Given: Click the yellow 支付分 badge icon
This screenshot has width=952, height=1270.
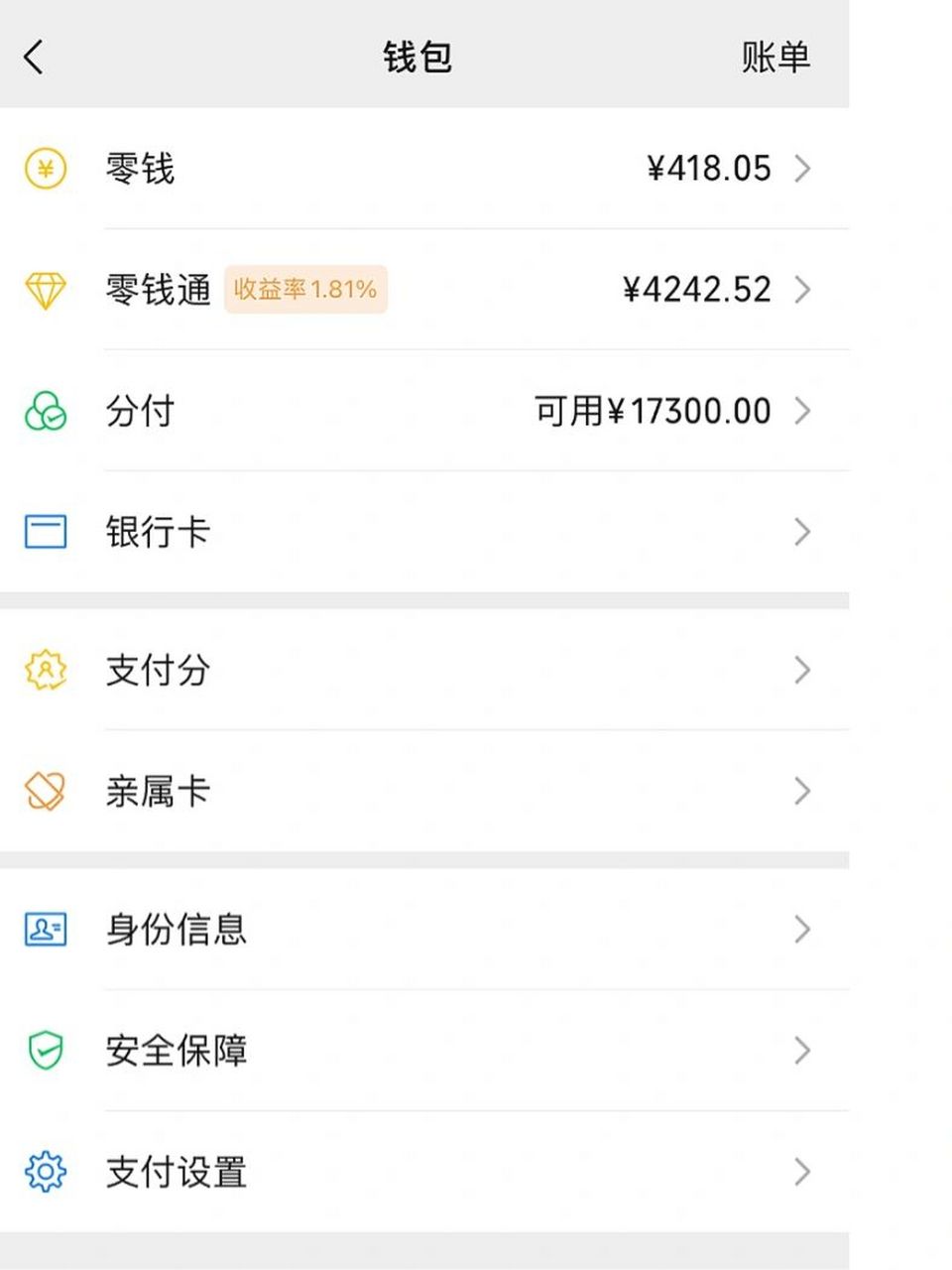Looking at the screenshot, I should click(44, 671).
